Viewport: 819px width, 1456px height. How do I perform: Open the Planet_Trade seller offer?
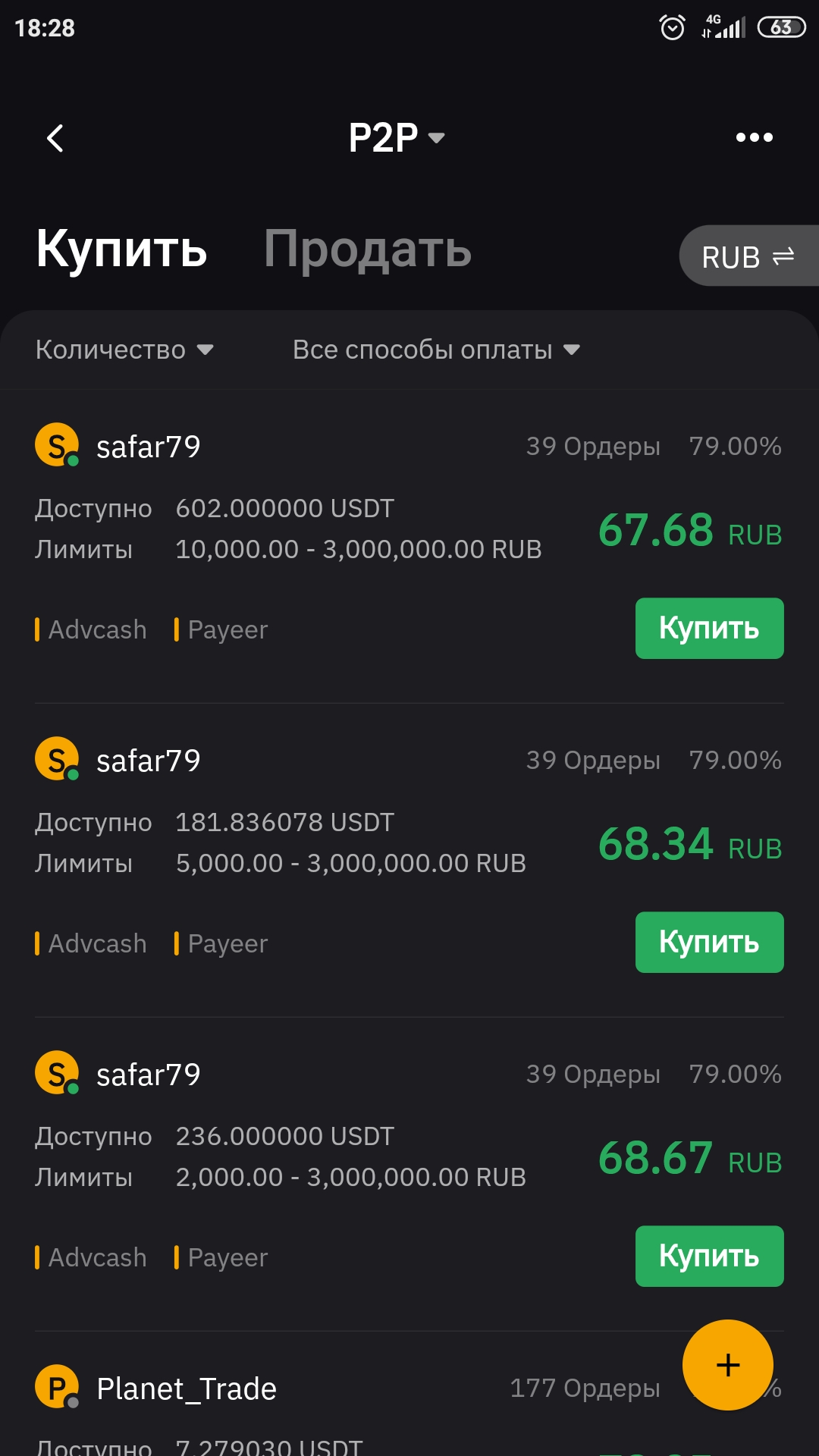coord(187,1389)
